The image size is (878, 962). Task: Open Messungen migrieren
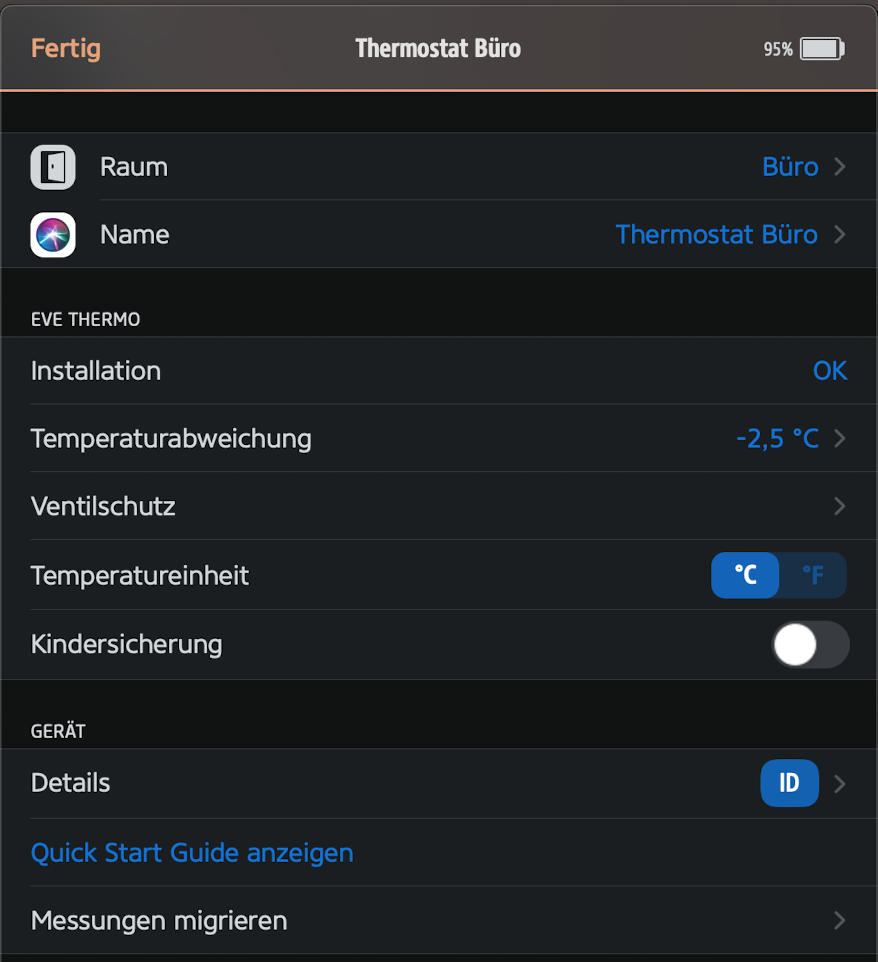[438, 921]
